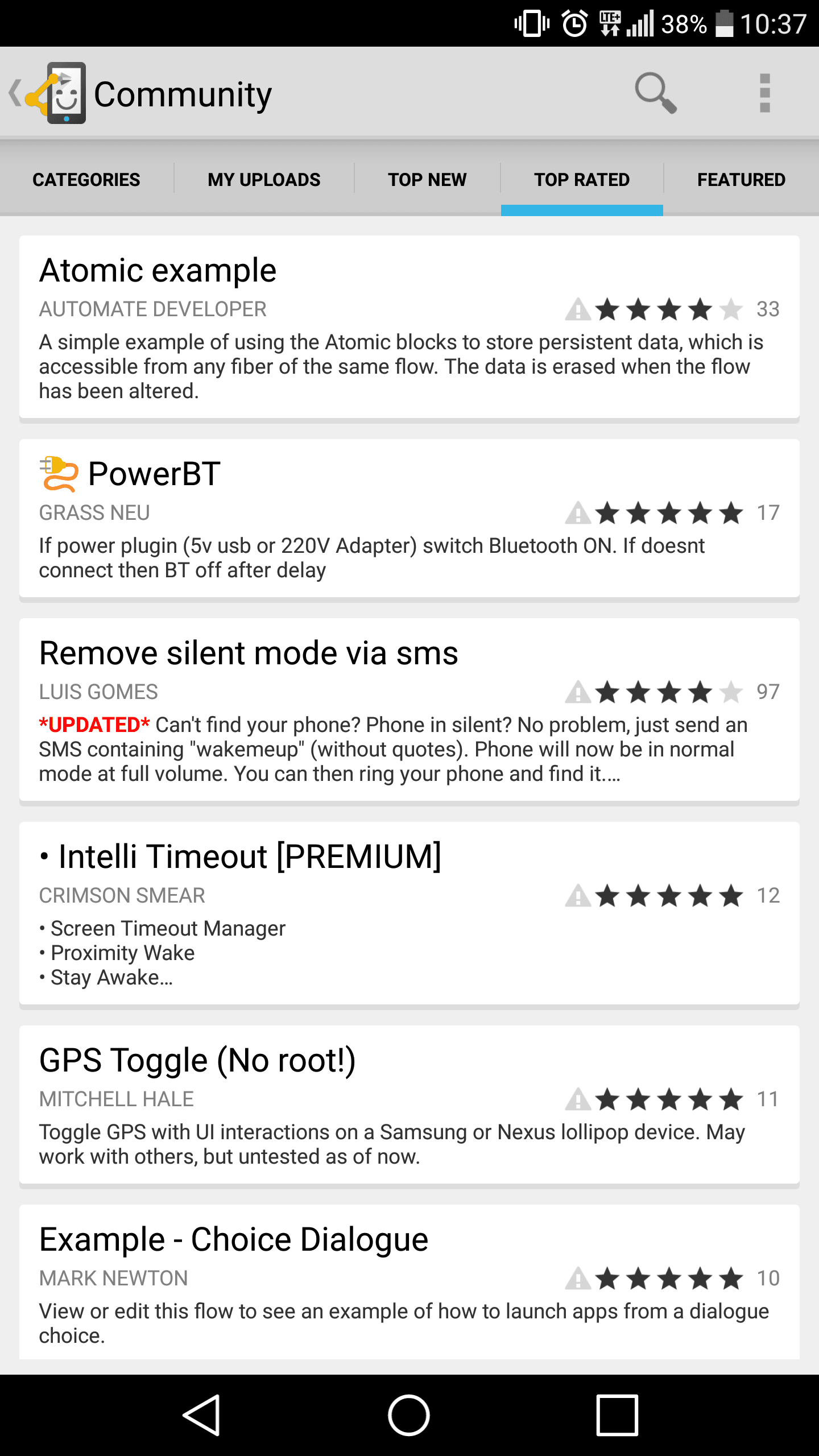
Task: Tap the system back button
Action: point(202,1415)
